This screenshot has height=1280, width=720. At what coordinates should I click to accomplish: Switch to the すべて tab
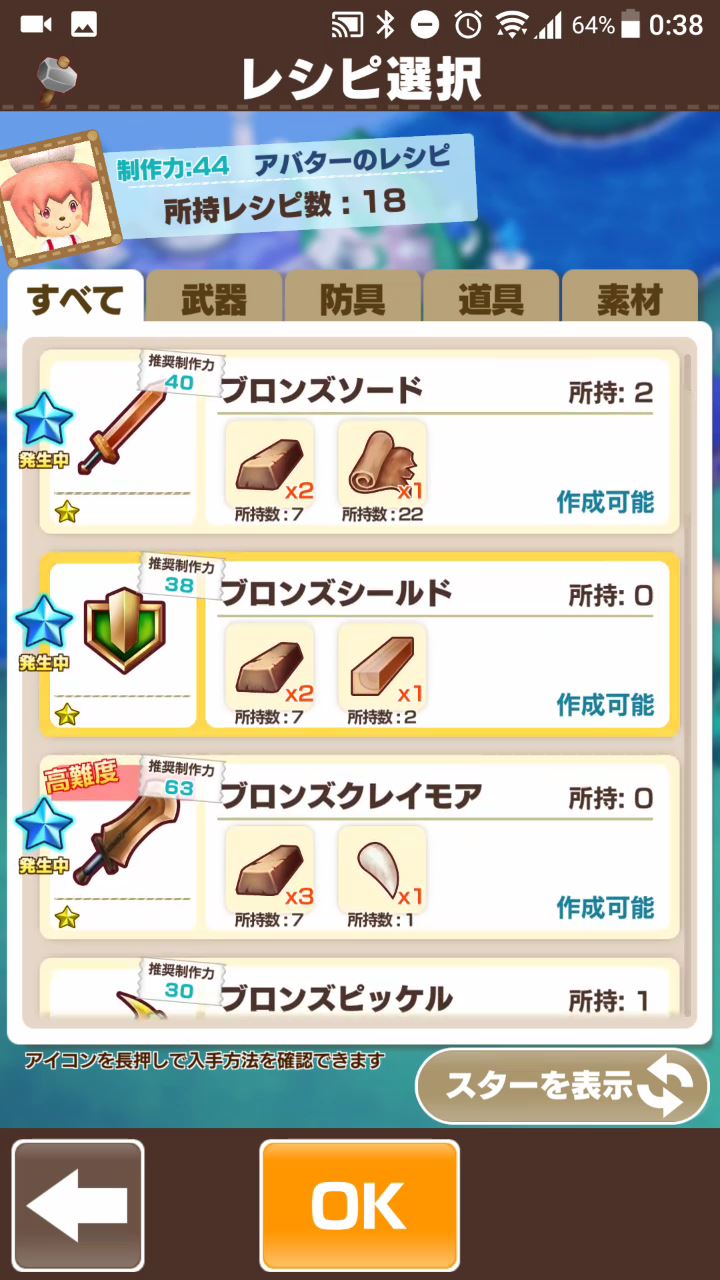pyautogui.click(x=77, y=300)
